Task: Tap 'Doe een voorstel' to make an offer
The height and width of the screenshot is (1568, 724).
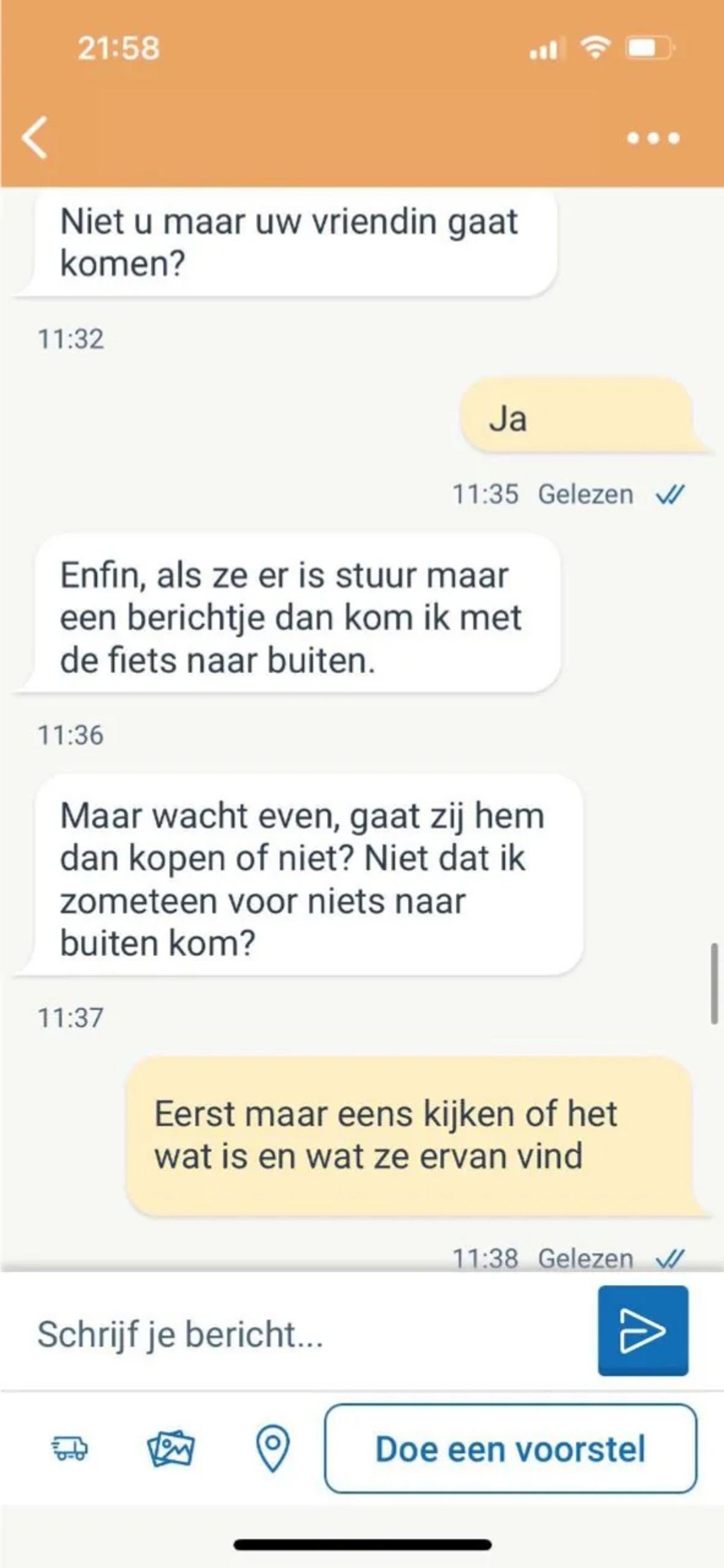Action: (x=510, y=1449)
